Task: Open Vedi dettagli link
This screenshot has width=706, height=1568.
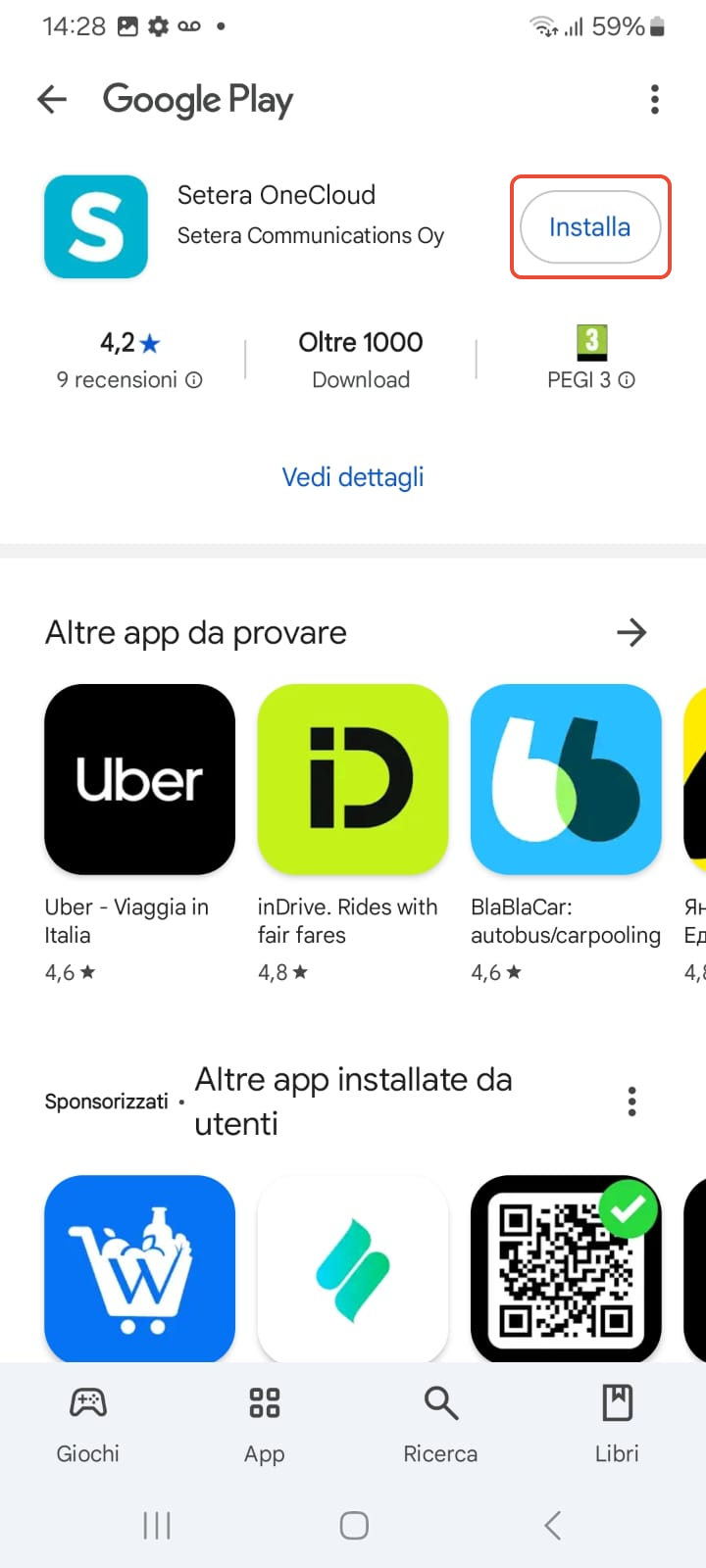Action: [x=353, y=477]
